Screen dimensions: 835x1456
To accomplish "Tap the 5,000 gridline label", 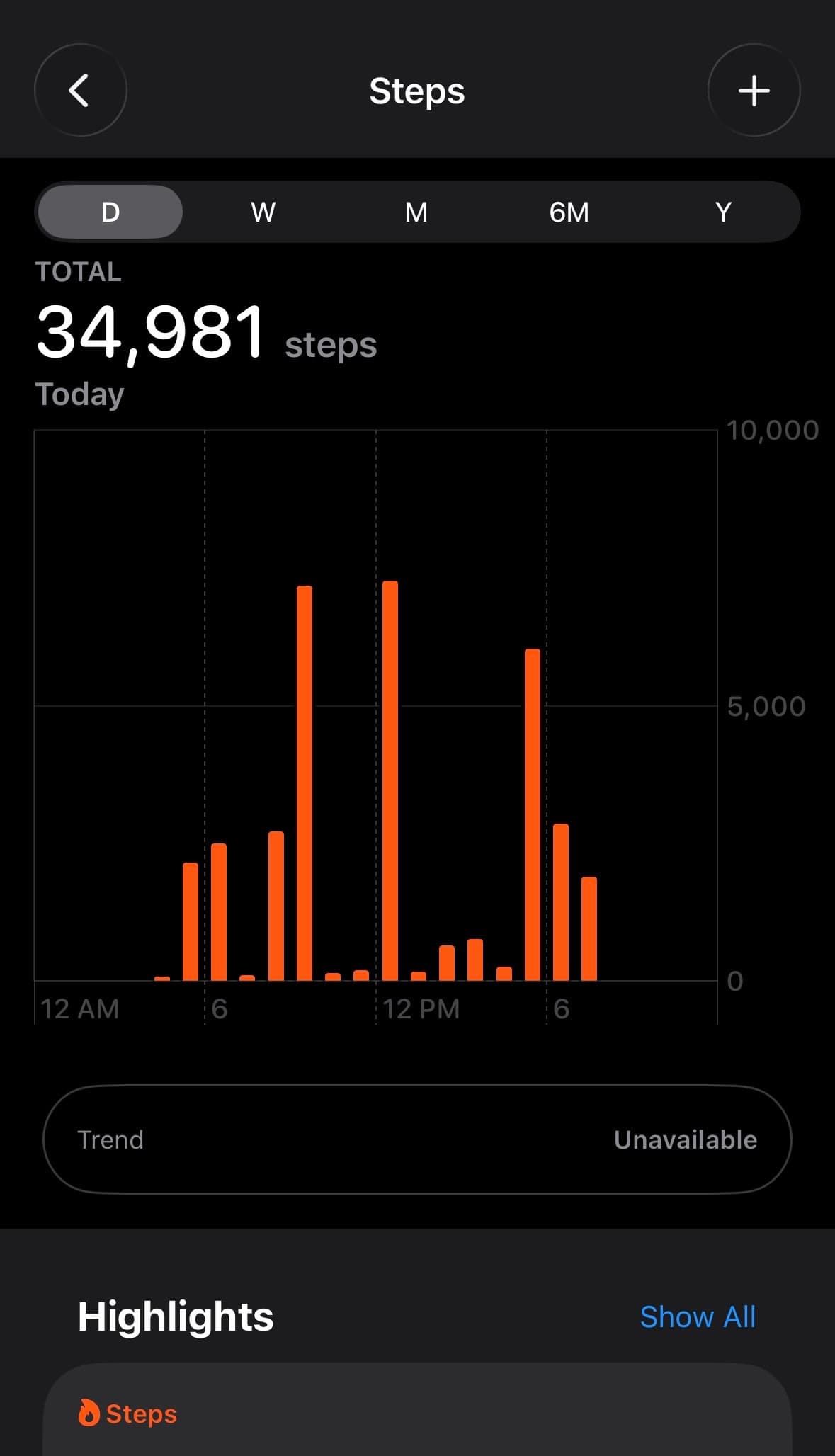I will tap(767, 705).
